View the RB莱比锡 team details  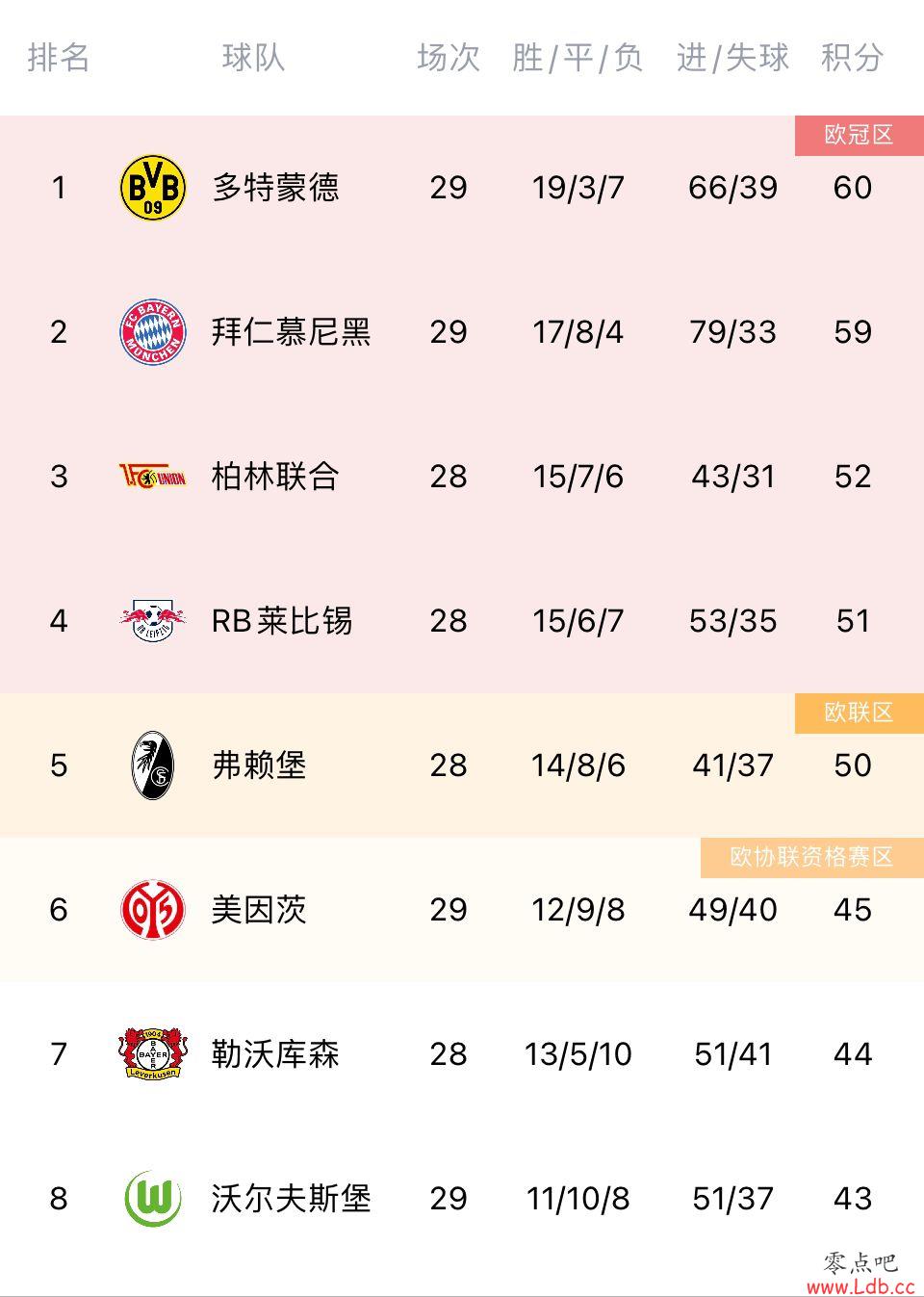(281, 620)
